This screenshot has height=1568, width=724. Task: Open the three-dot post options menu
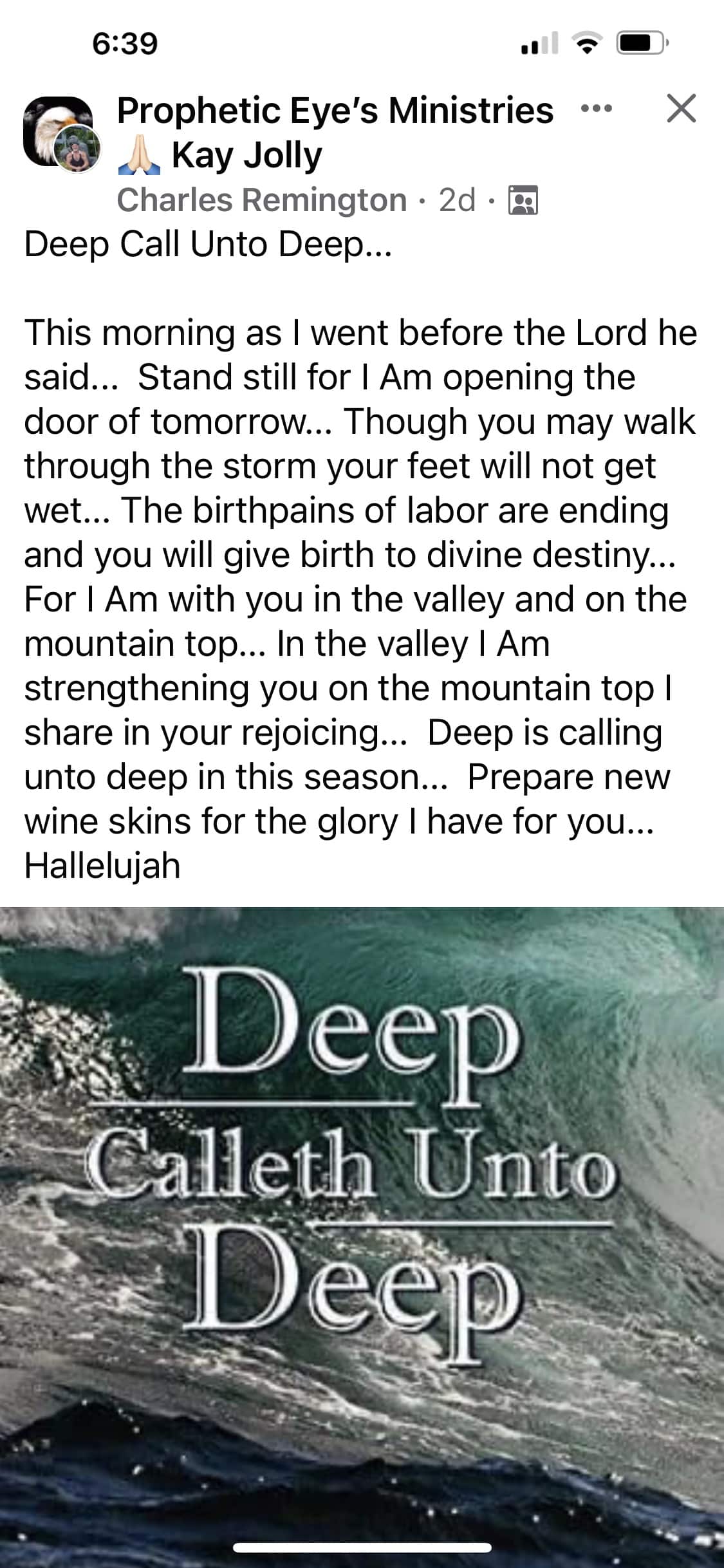[597, 109]
